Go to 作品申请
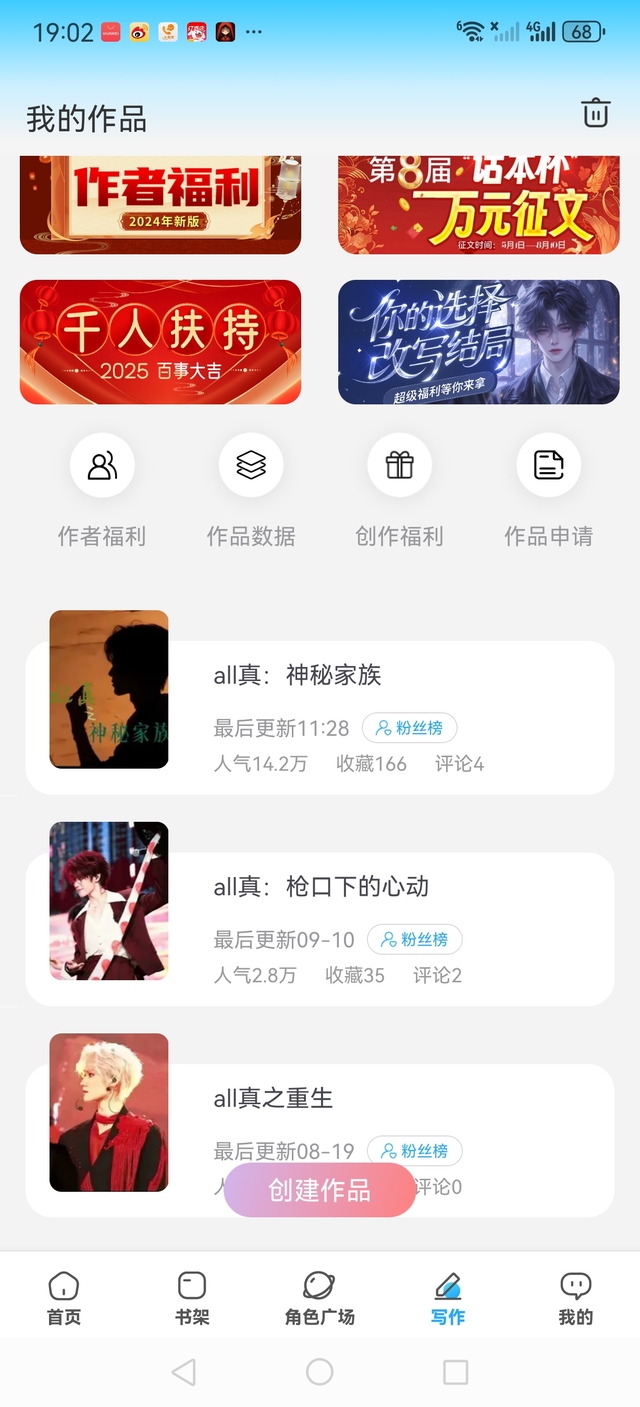 (548, 466)
